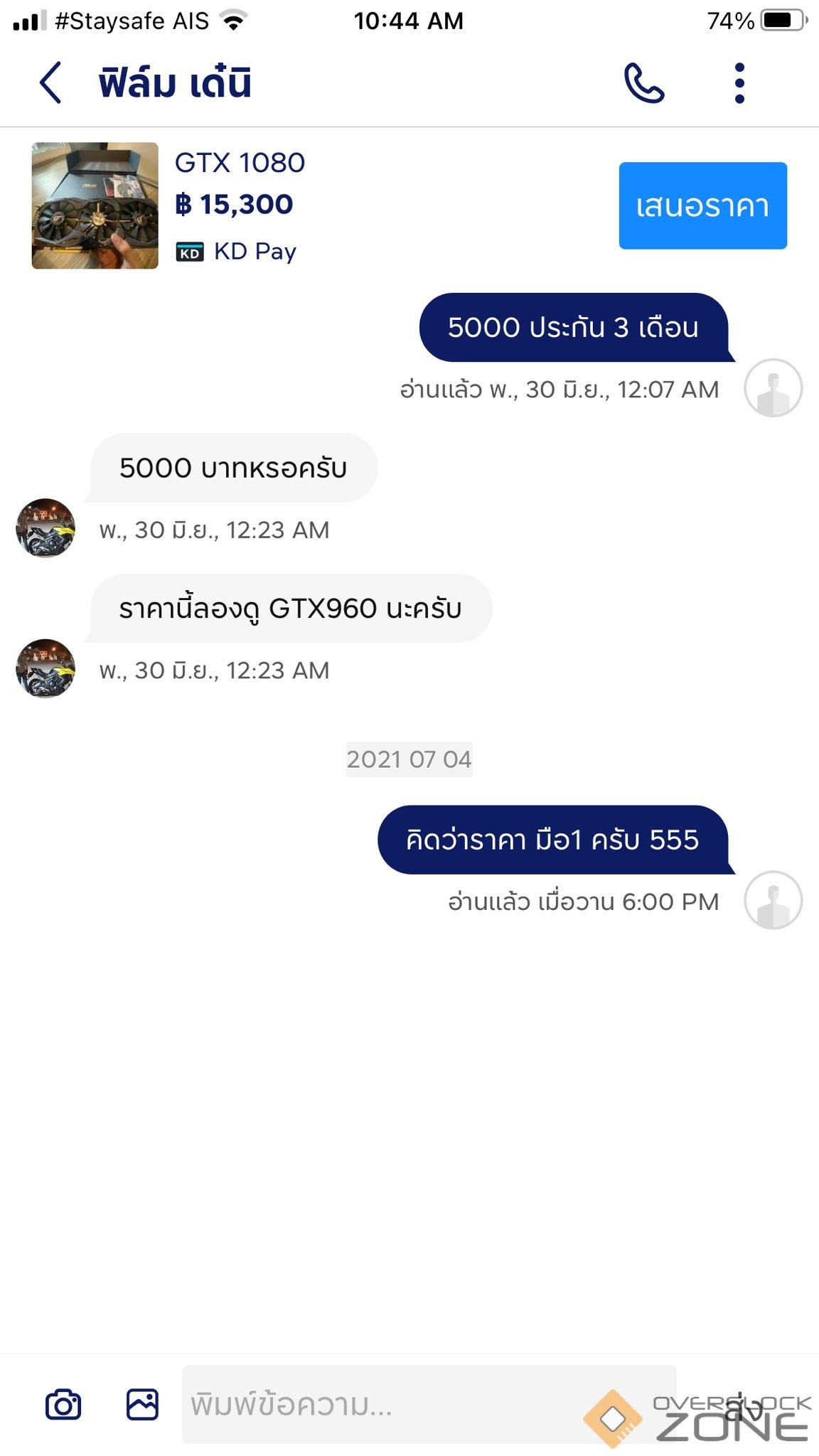Attach an image from gallery
Image resolution: width=819 pixels, height=1456 pixels.
[x=142, y=1404]
